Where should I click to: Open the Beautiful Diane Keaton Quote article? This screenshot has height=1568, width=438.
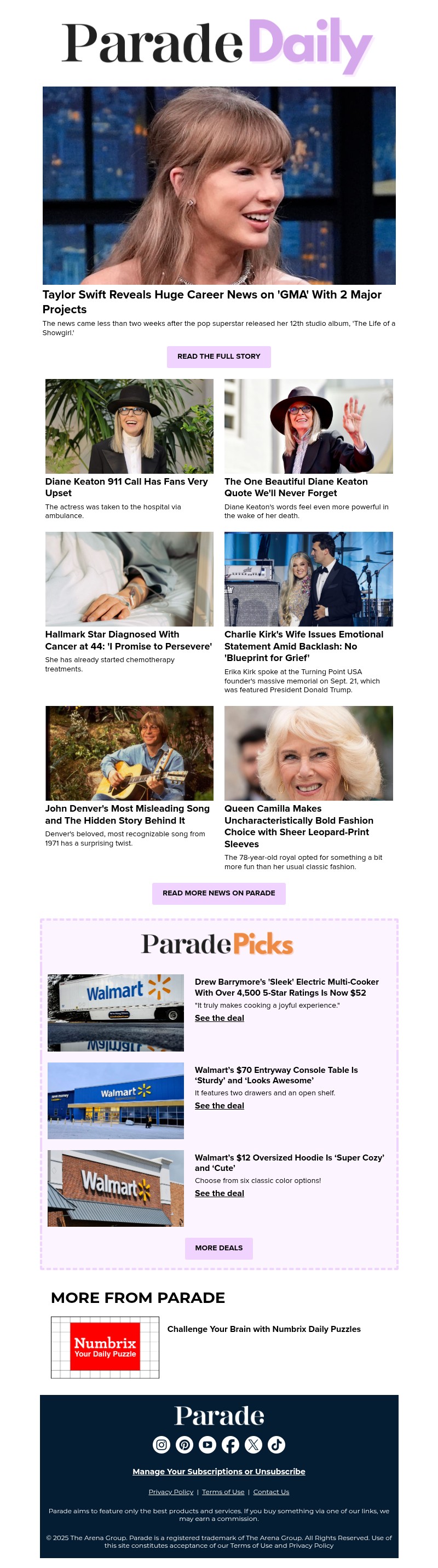(296, 487)
